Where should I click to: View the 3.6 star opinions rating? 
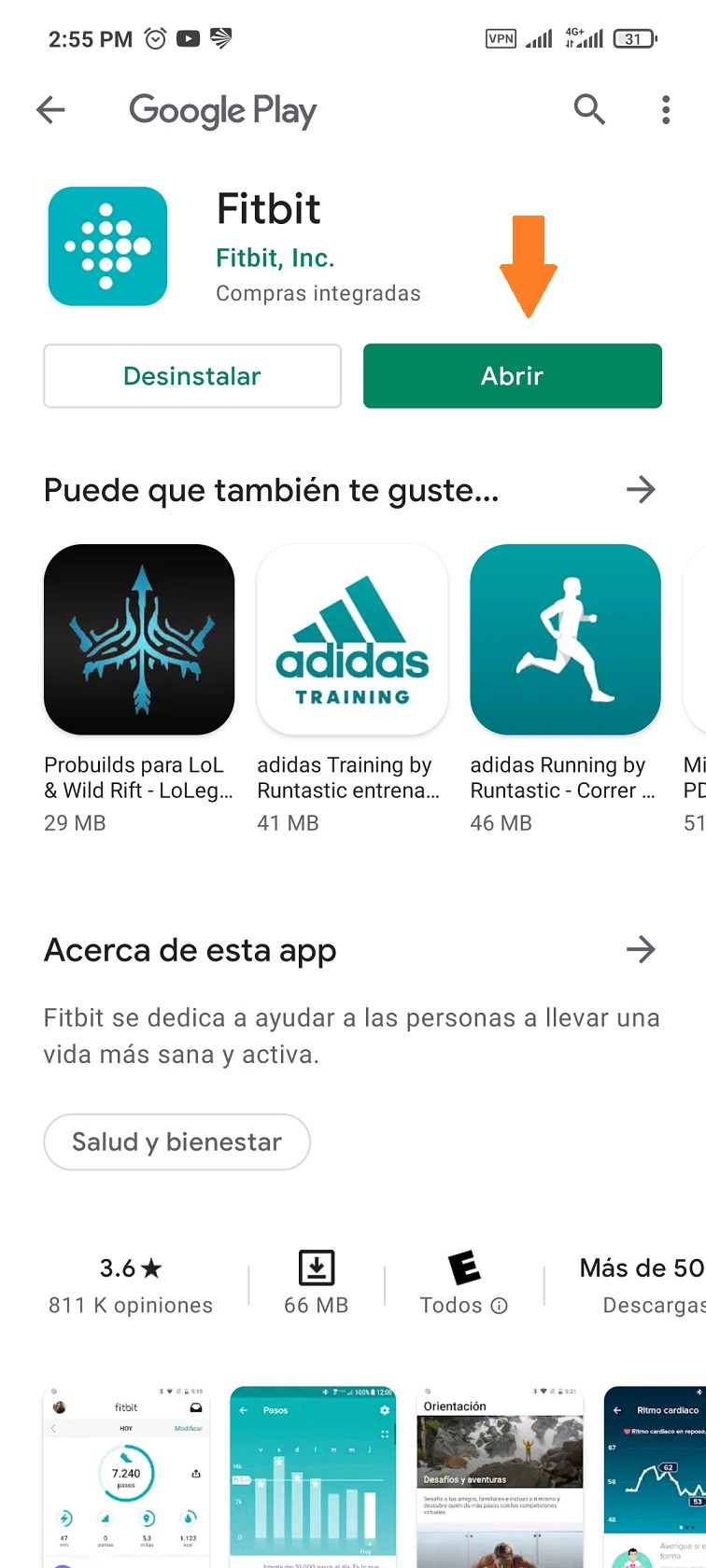pyautogui.click(x=131, y=1284)
